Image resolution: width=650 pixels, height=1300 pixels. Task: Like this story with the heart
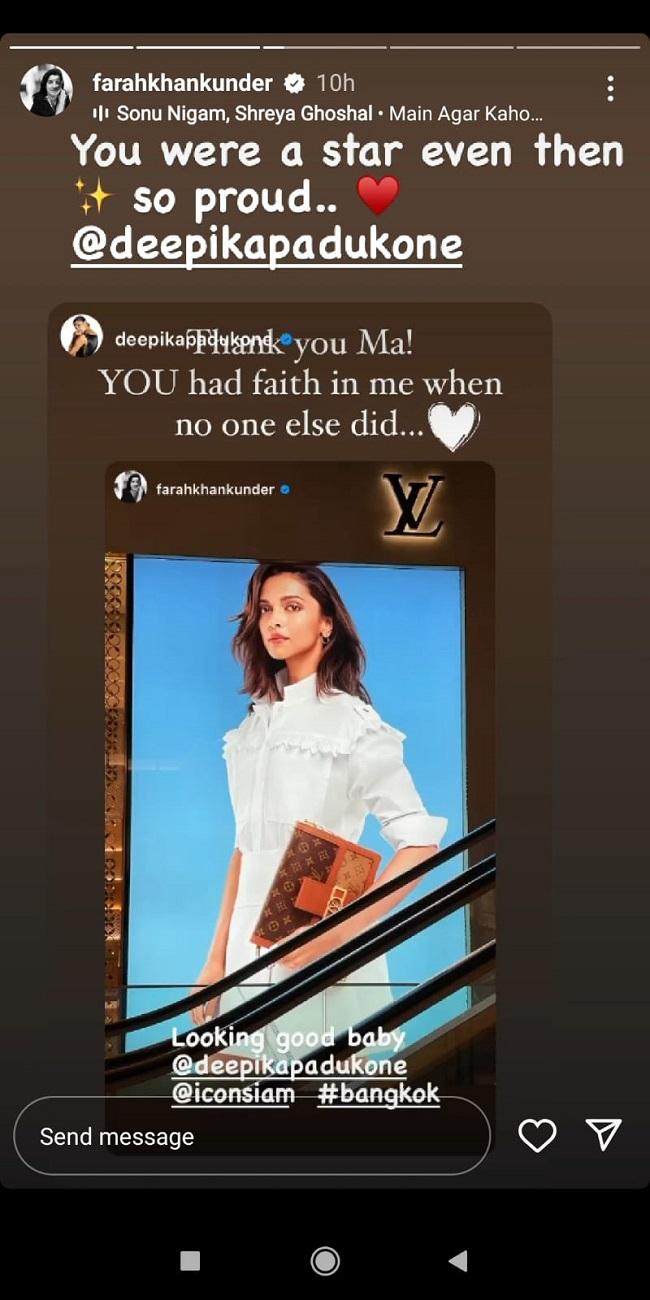click(537, 1135)
